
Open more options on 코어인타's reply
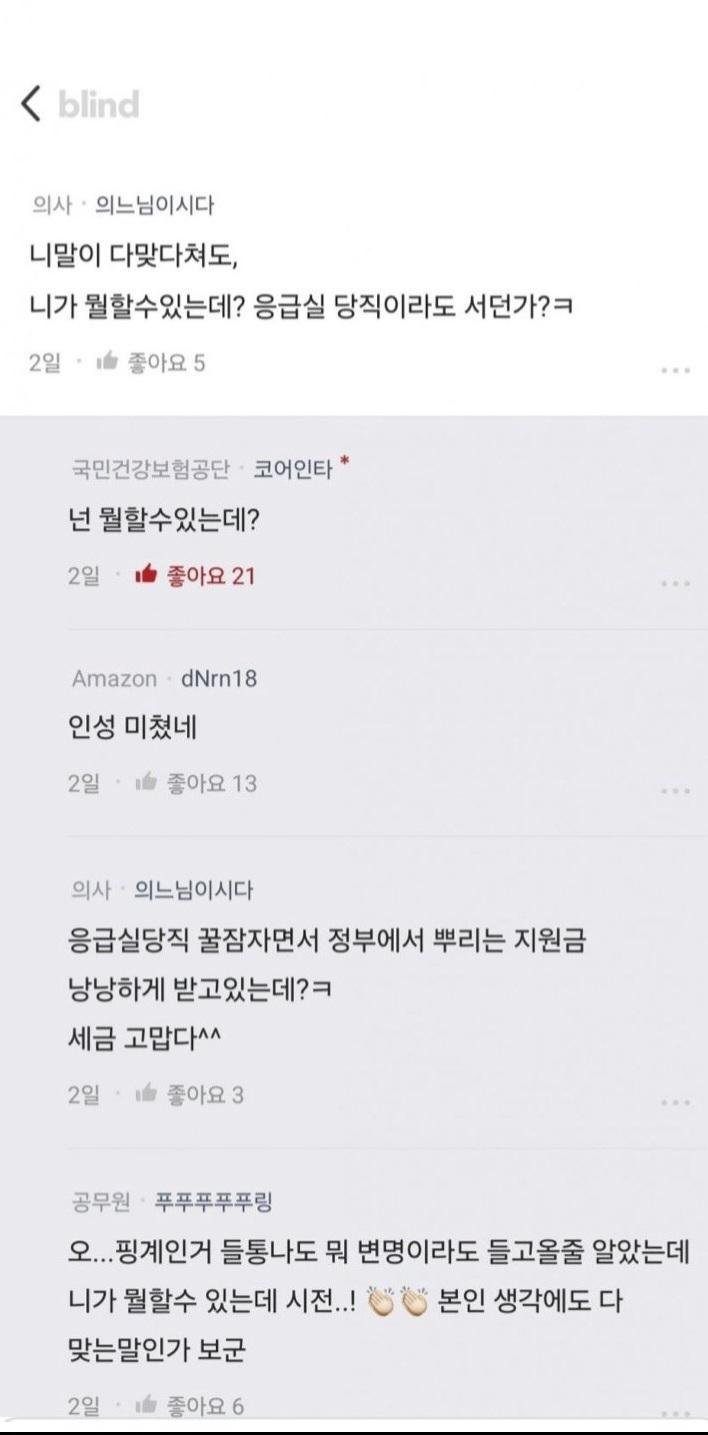[676, 583]
